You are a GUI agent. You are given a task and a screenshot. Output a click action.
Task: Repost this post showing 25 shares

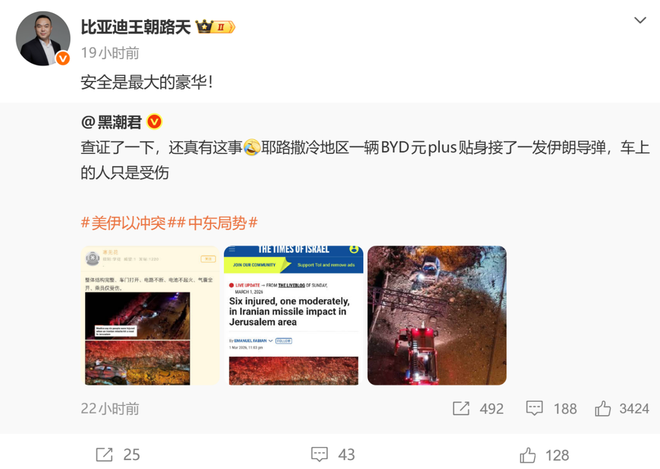pos(117,455)
